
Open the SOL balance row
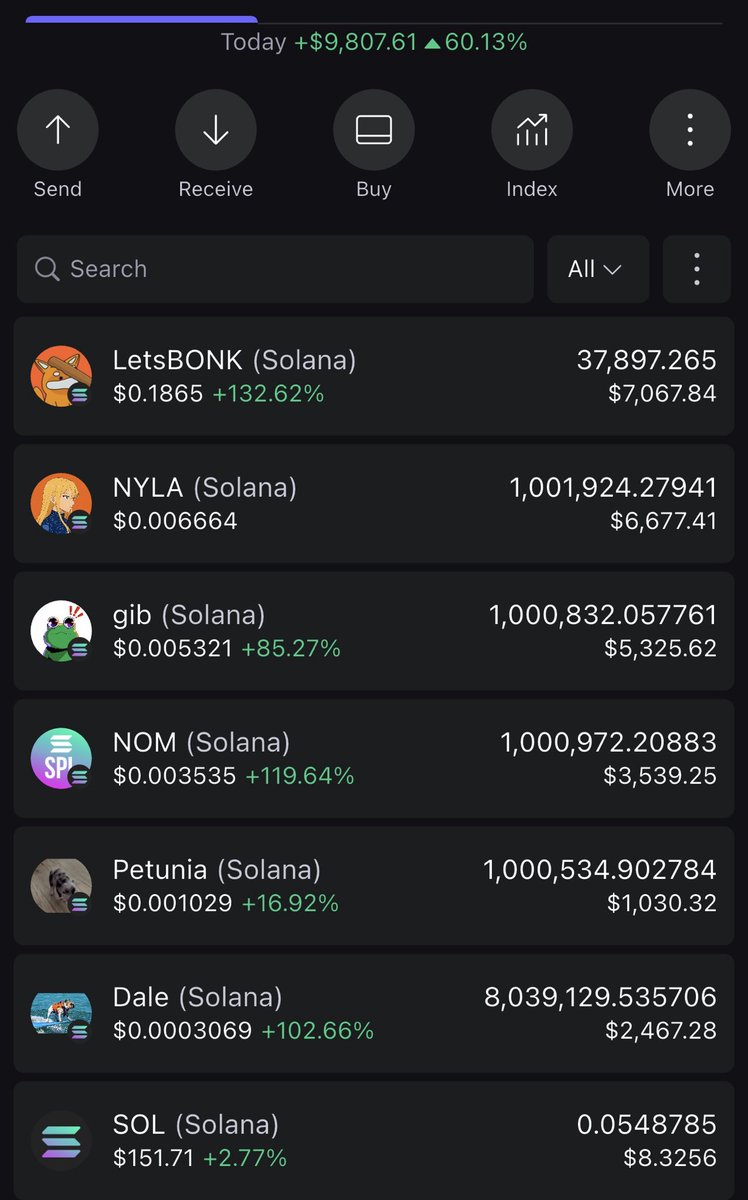click(x=374, y=1140)
